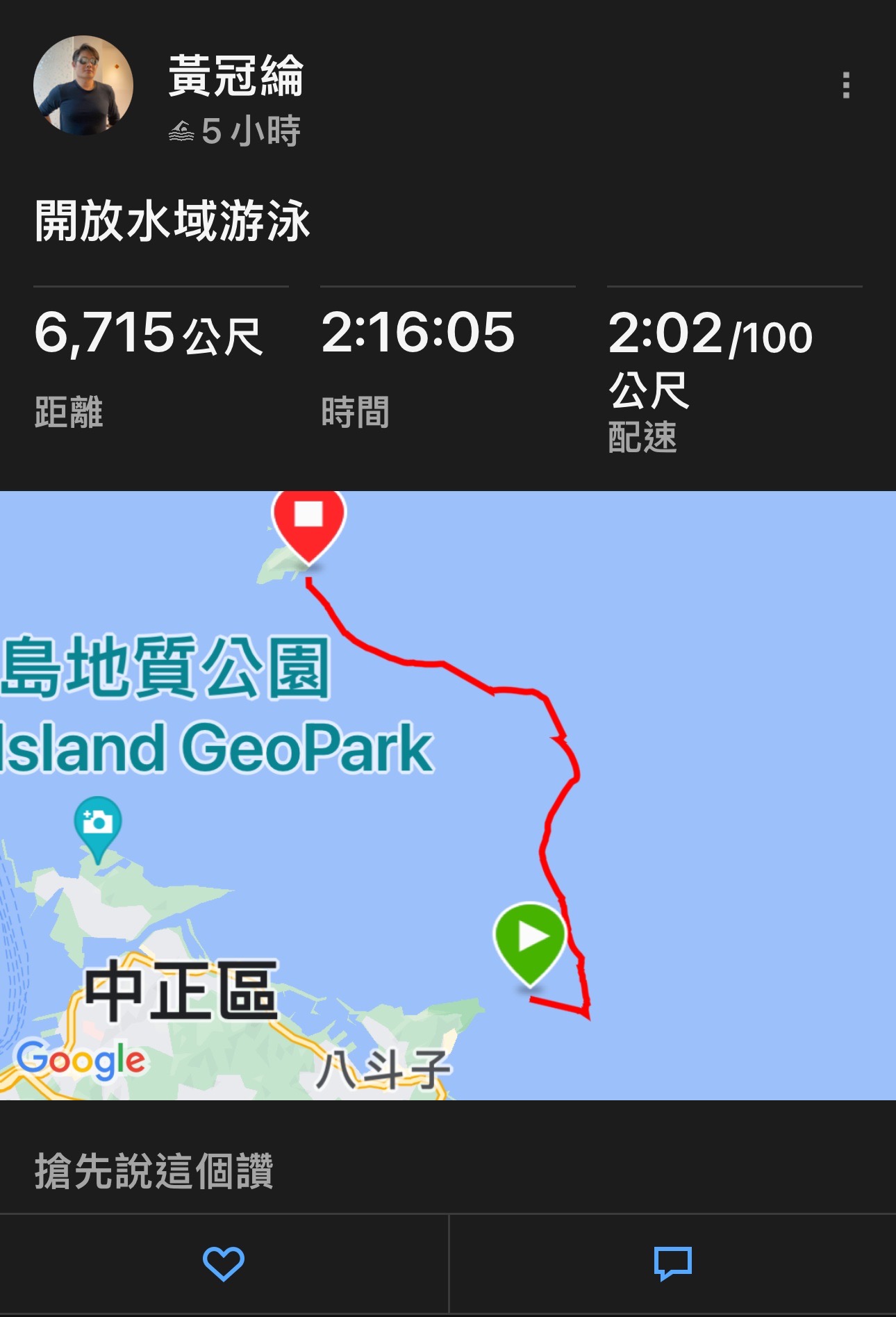896x1317 pixels.
Task: Open the 開放水域游泳 activity details
Action: tap(172, 221)
